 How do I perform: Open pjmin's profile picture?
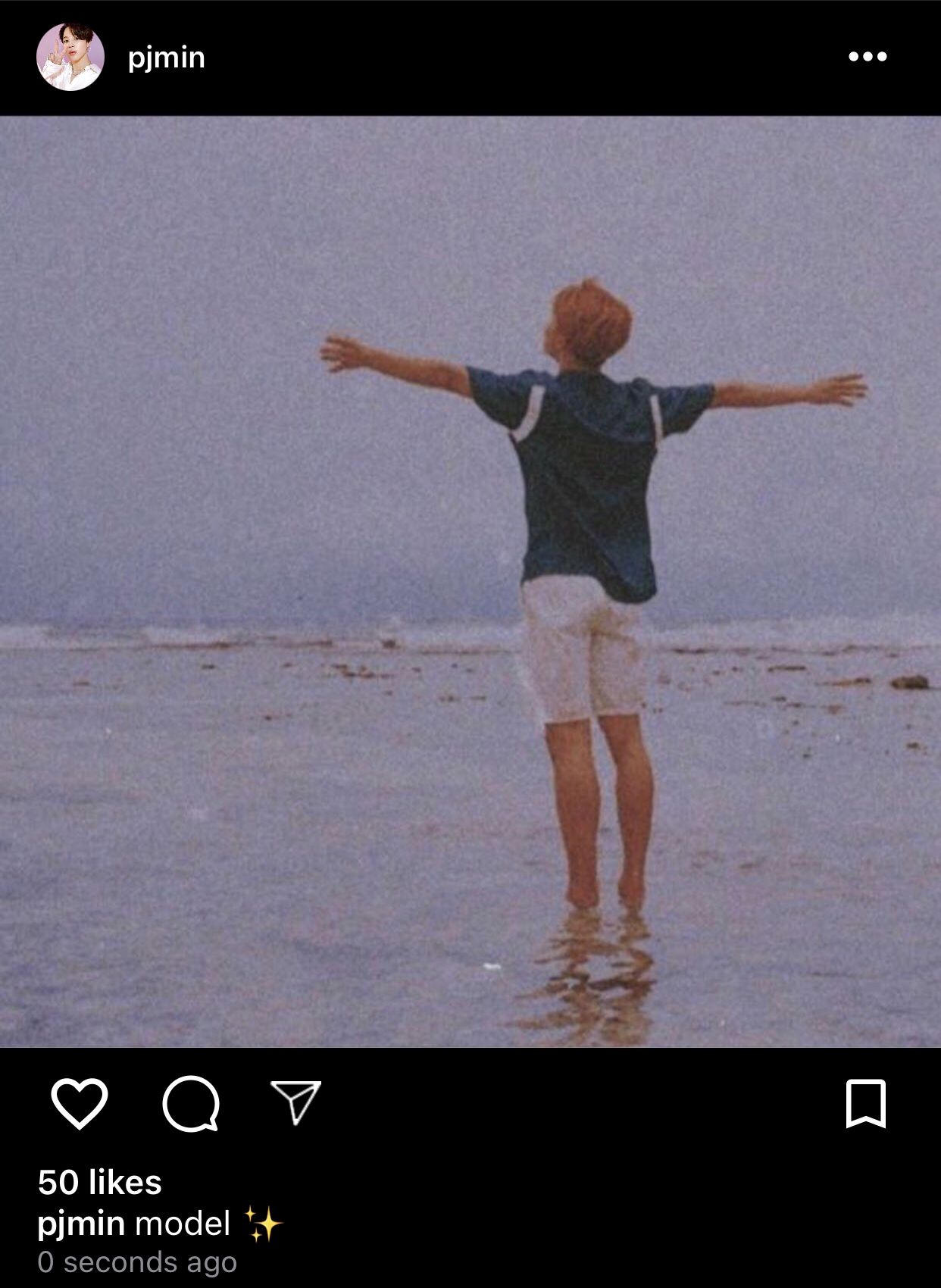tap(70, 57)
